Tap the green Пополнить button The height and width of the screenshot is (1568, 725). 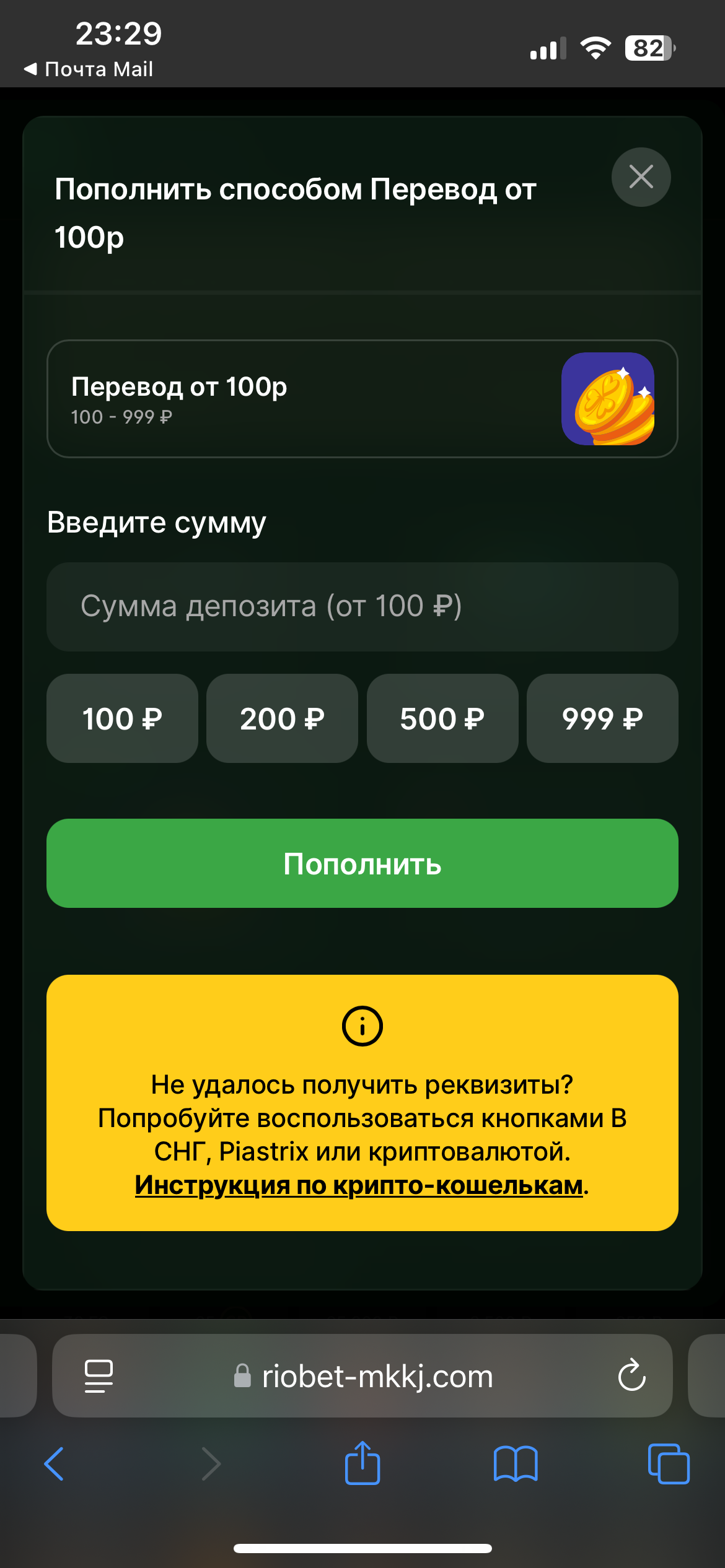tap(362, 863)
